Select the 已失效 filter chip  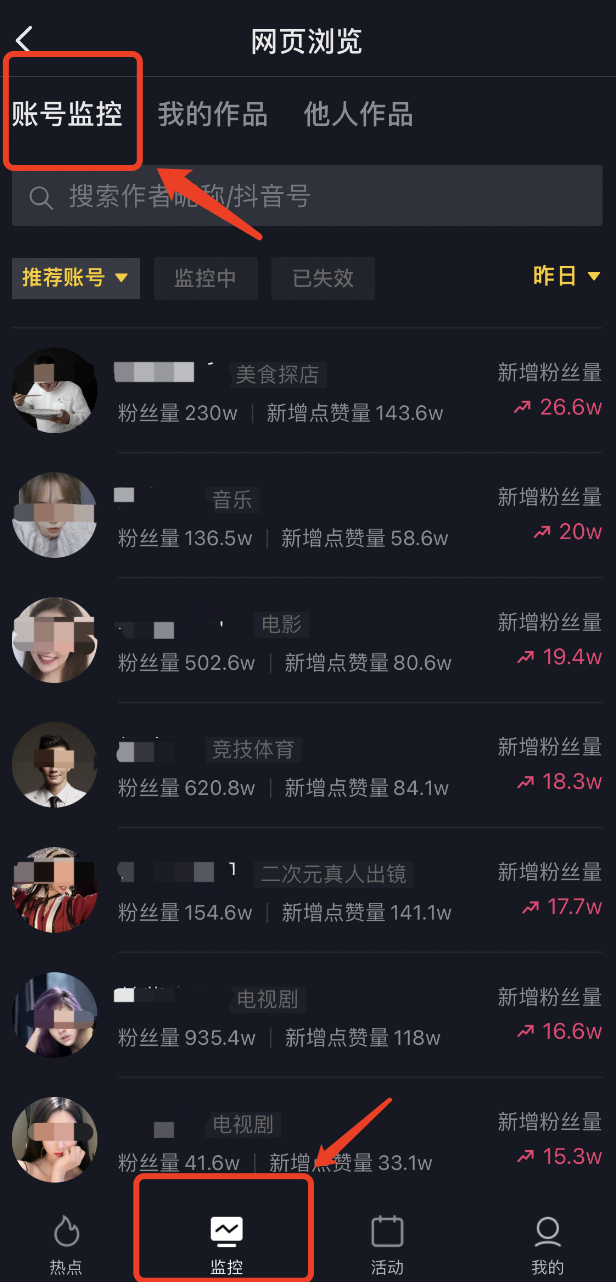(x=322, y=278)
